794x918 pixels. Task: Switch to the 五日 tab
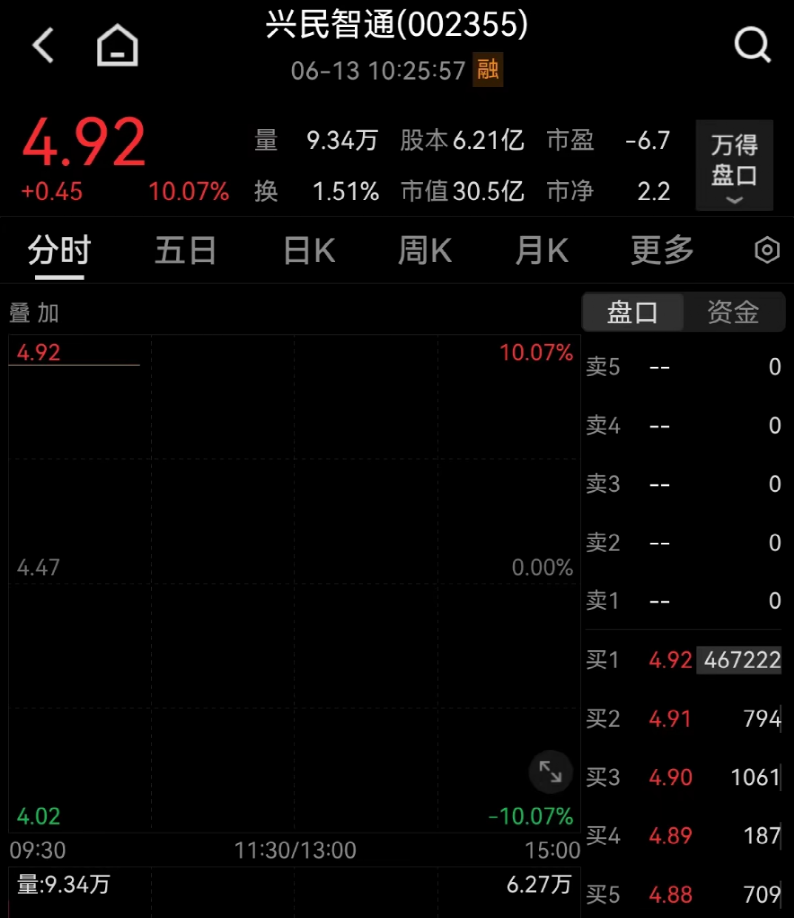click(185, 251)
